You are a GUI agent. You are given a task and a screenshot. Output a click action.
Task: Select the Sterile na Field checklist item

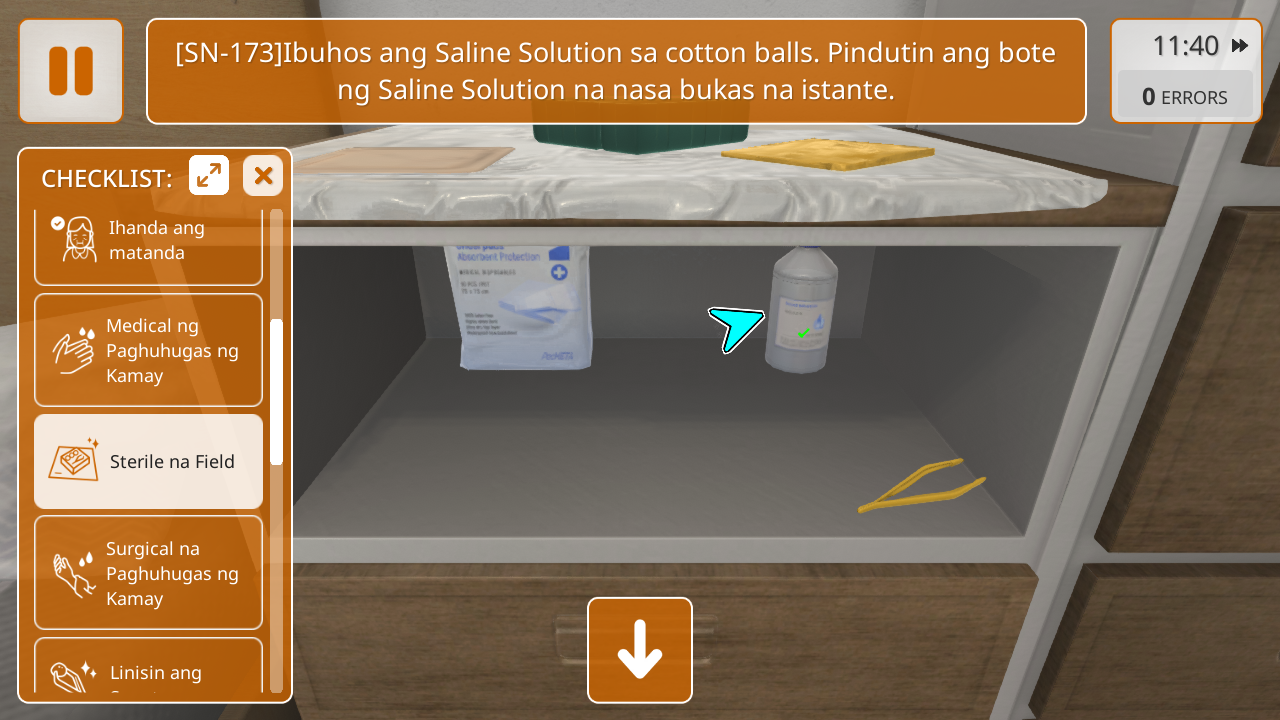(x=148, y=462)
